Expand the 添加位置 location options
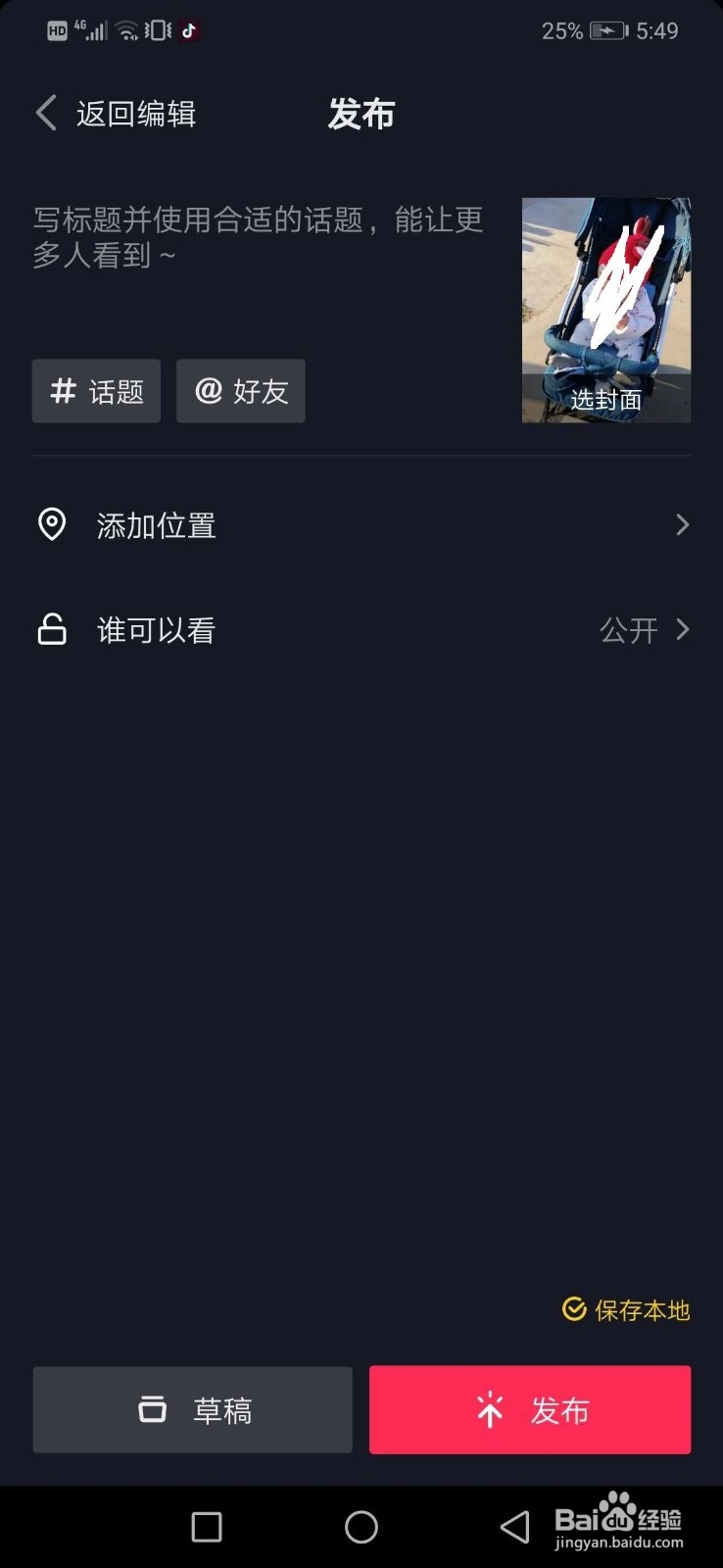Image resolution: width=723 pixels, height=1568 pixels. click(682, 525)
